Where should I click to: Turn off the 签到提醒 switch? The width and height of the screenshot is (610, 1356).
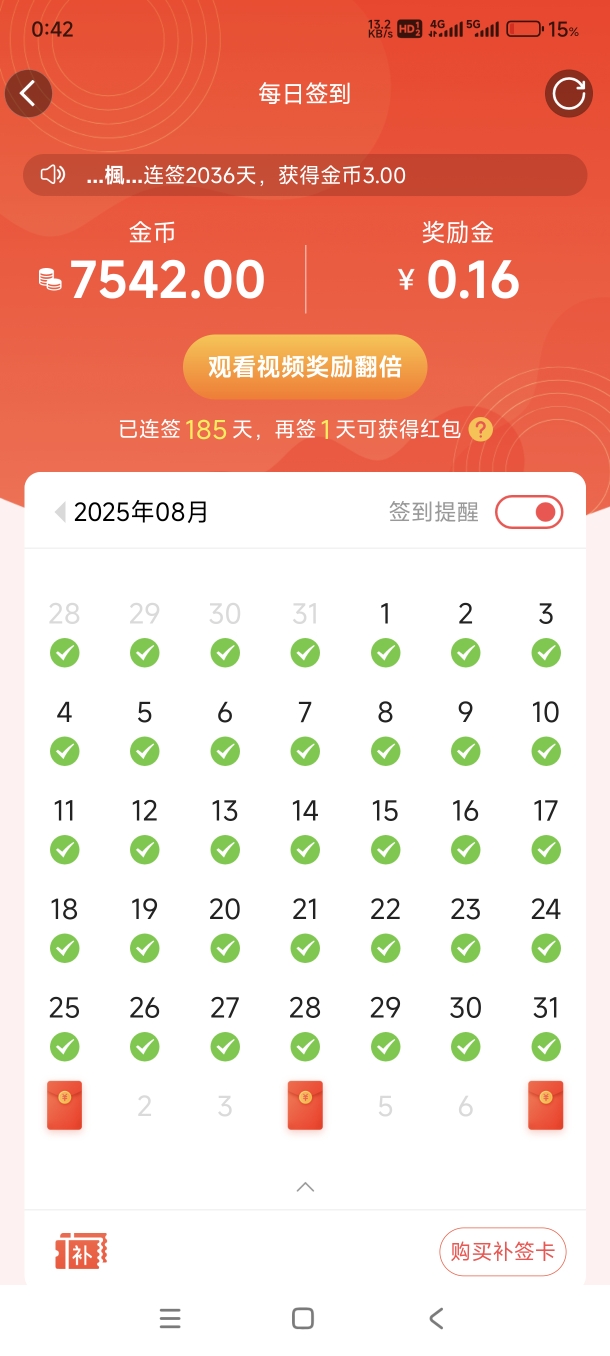[x=529, y=513]
